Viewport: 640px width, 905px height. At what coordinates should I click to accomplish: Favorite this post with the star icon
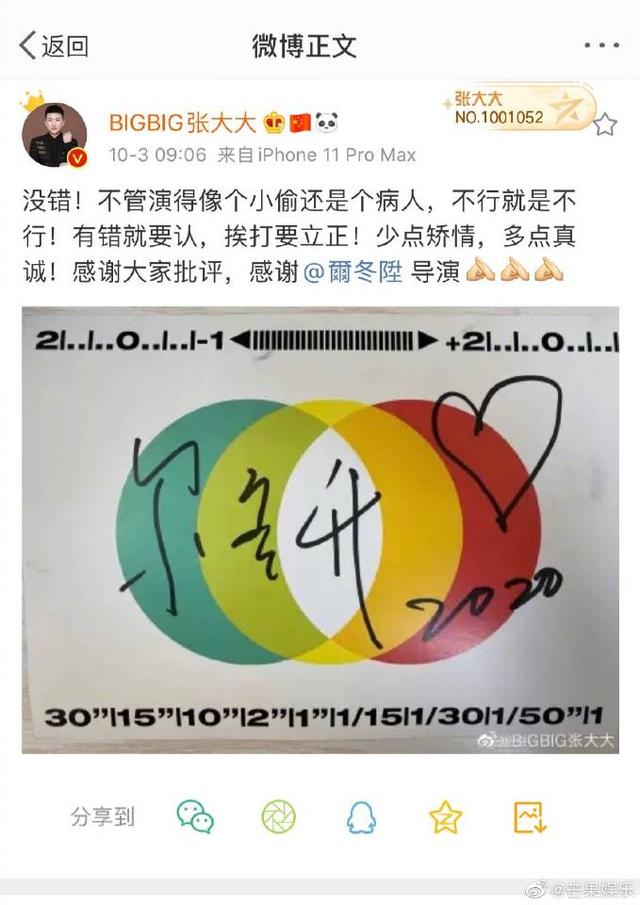tap(605, 125)
